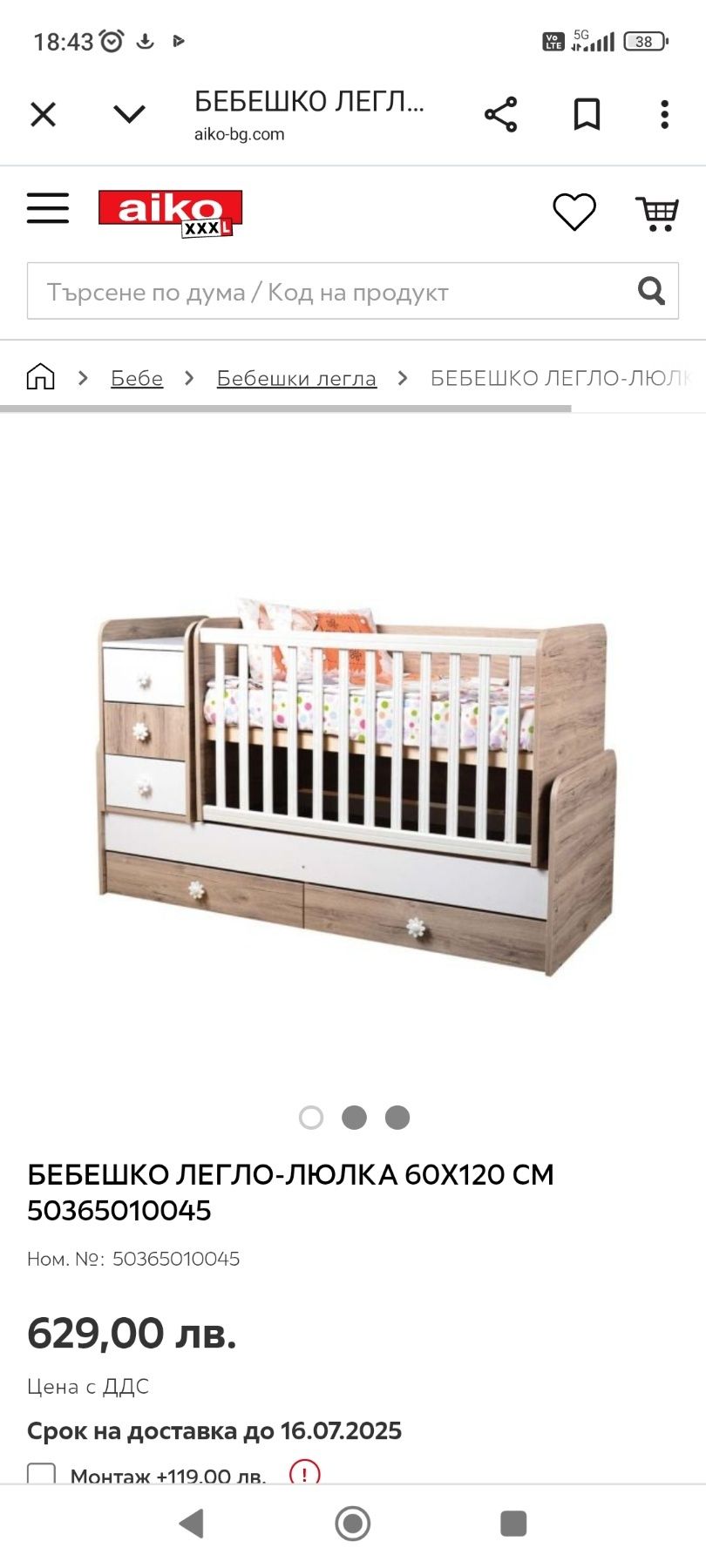Open the aiko hamburger menu
The image size is (706, 1568).
[48, 209]
